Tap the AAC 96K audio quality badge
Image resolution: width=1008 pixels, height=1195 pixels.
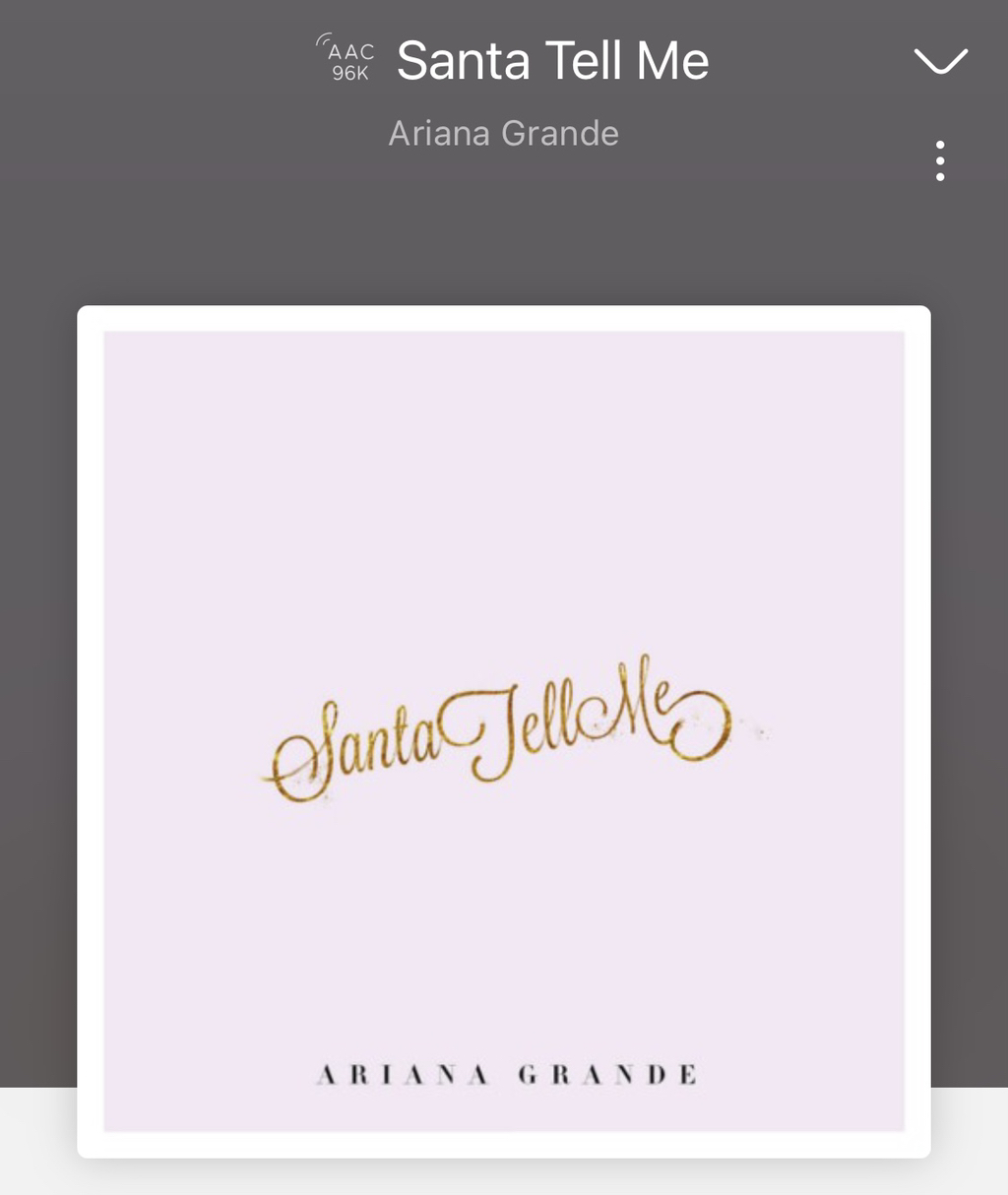[x=346, y=60]
